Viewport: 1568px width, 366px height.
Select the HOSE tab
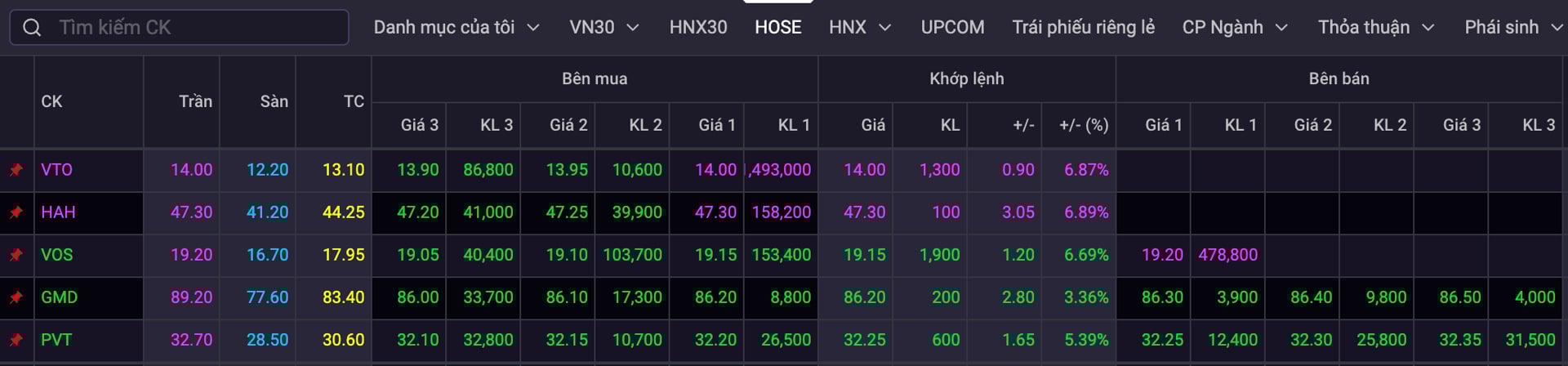(777, 27)
